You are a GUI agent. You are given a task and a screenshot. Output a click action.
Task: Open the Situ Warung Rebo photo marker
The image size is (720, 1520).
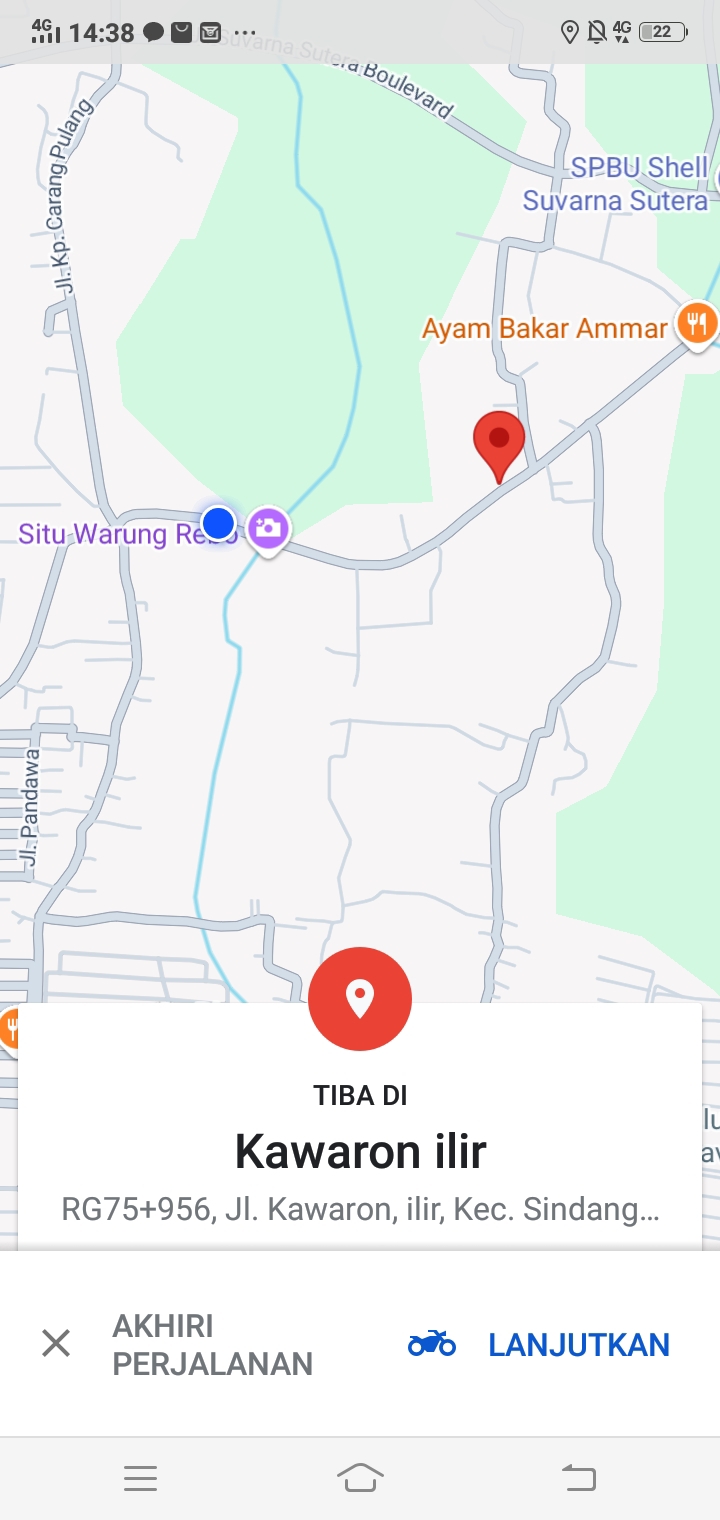pos(268,528)
